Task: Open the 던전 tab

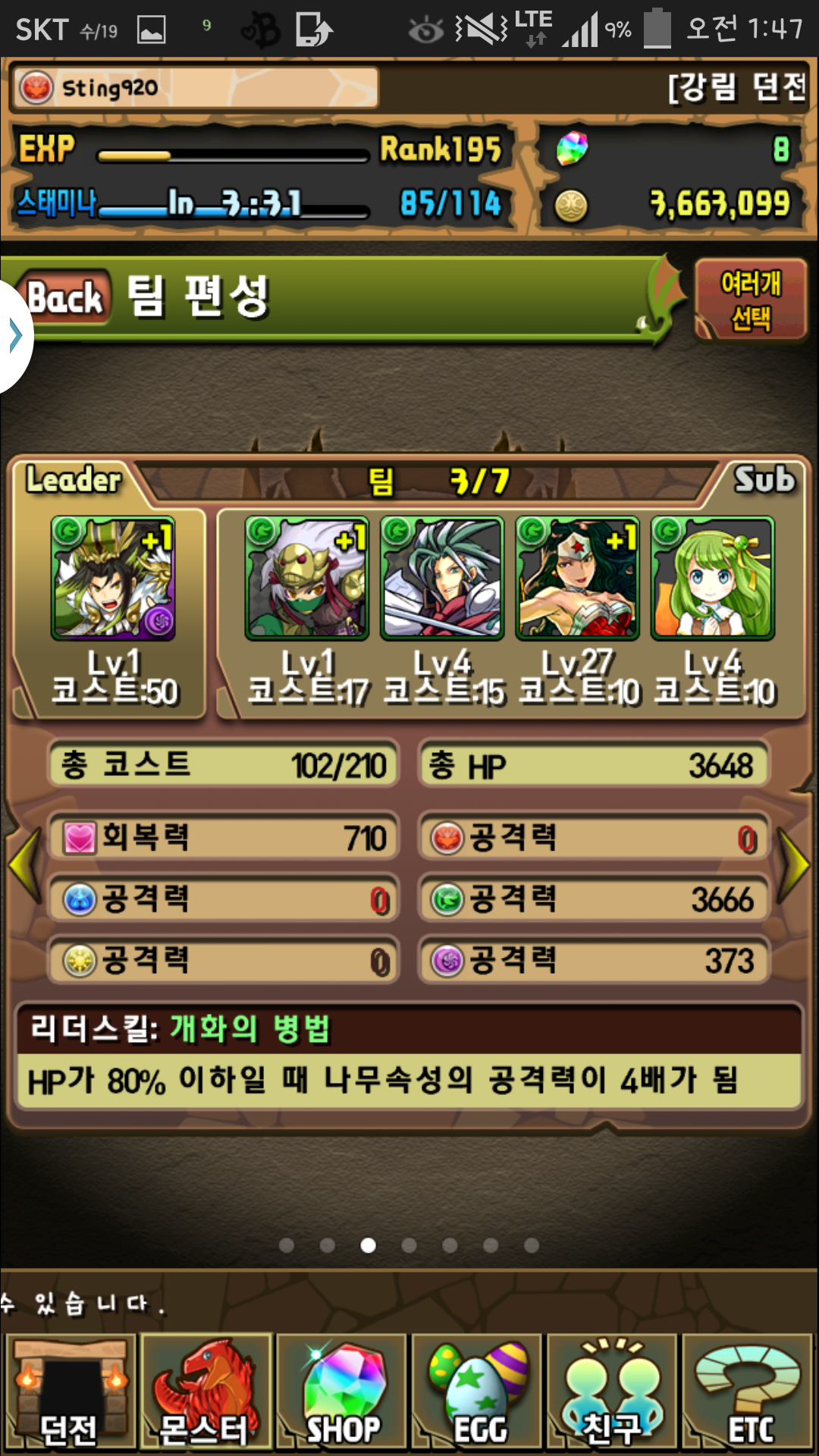Action: [x=71, y=1392]
